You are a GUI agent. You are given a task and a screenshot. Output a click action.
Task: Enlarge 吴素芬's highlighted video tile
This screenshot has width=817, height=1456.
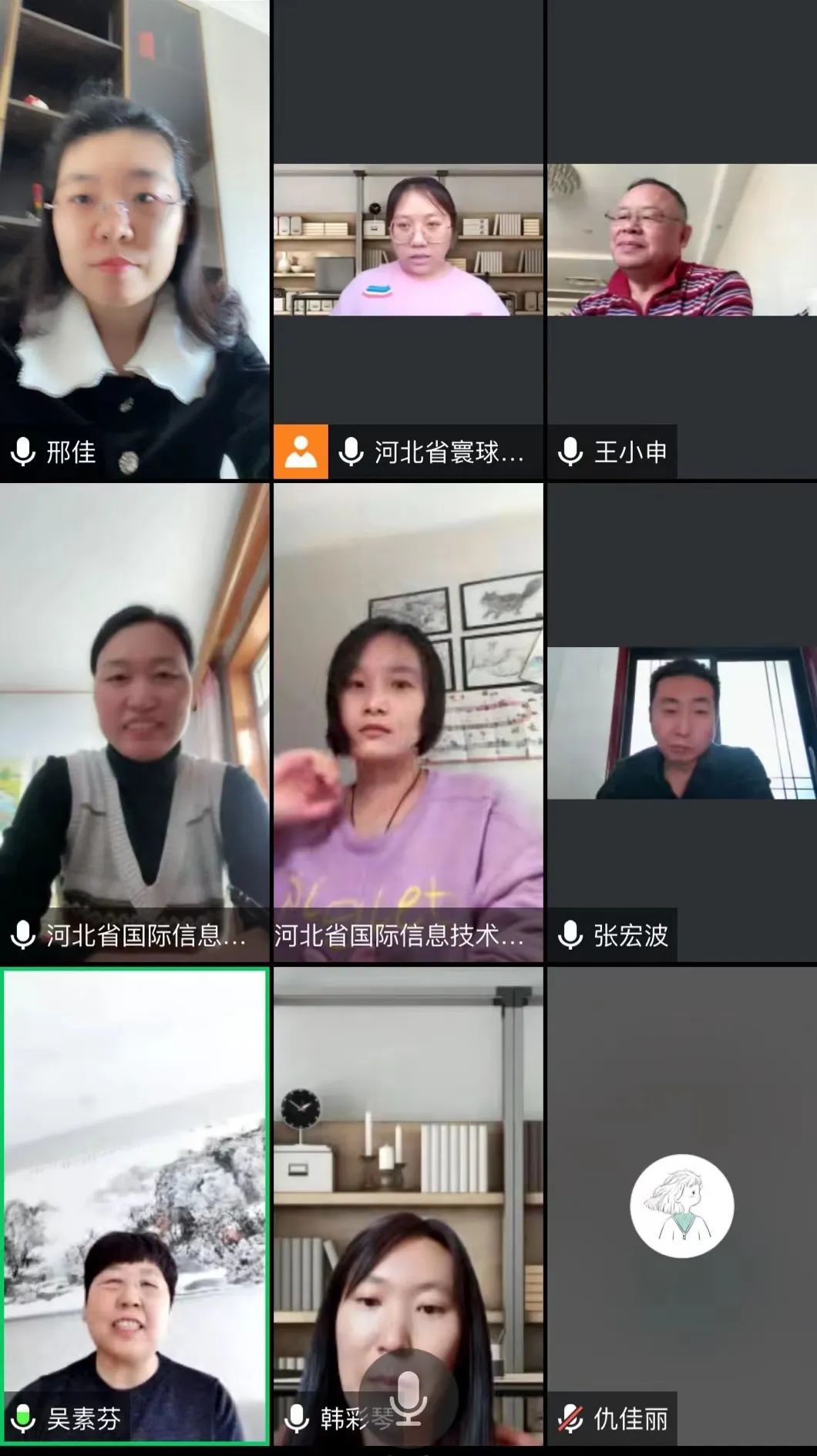click(x=135, y=1206)
